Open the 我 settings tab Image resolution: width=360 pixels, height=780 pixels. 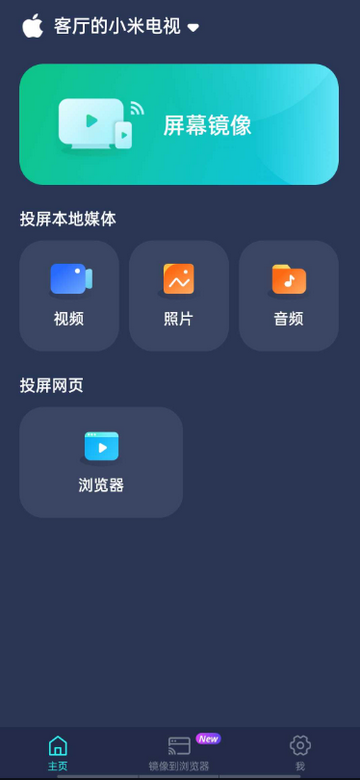pyautogui.click(x=300, y=753)
